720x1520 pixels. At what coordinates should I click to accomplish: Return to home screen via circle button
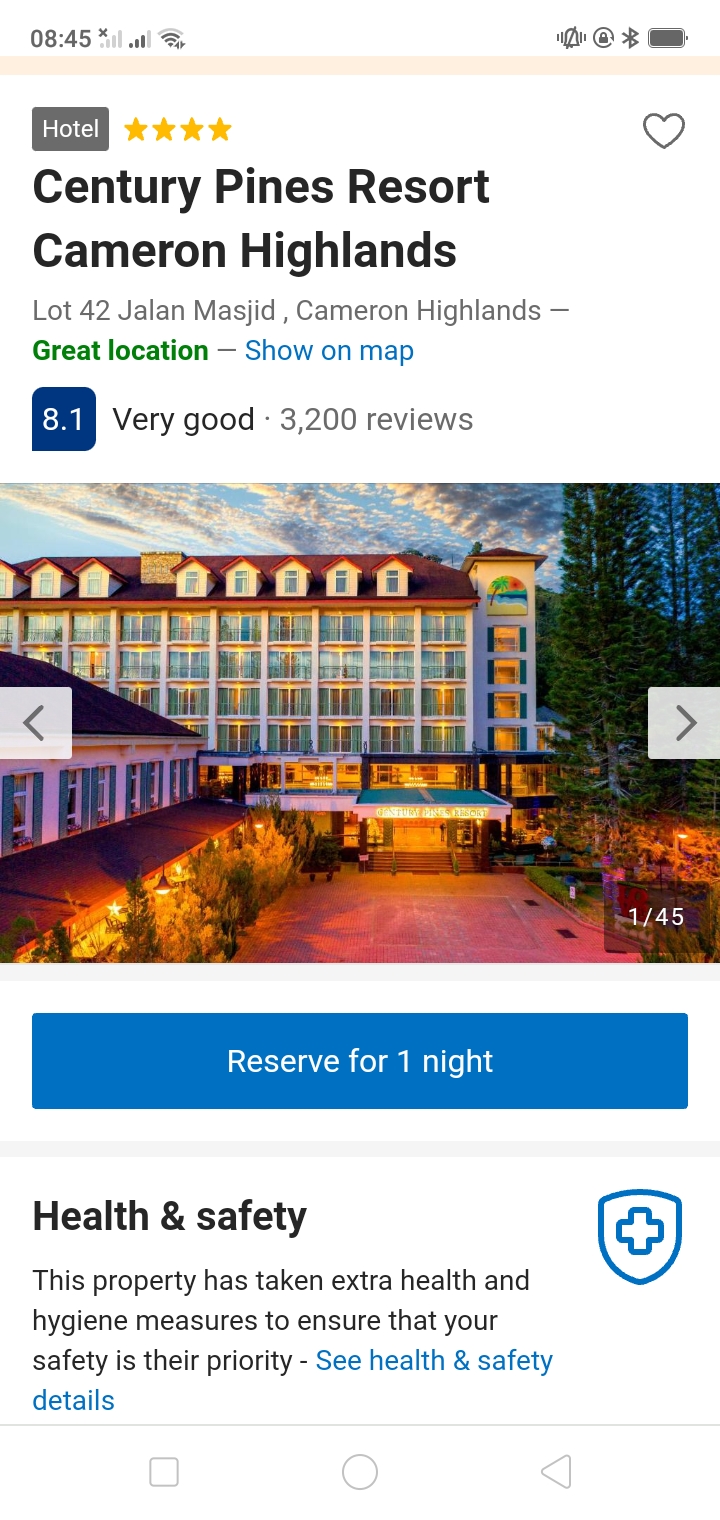coord(360,1472)
